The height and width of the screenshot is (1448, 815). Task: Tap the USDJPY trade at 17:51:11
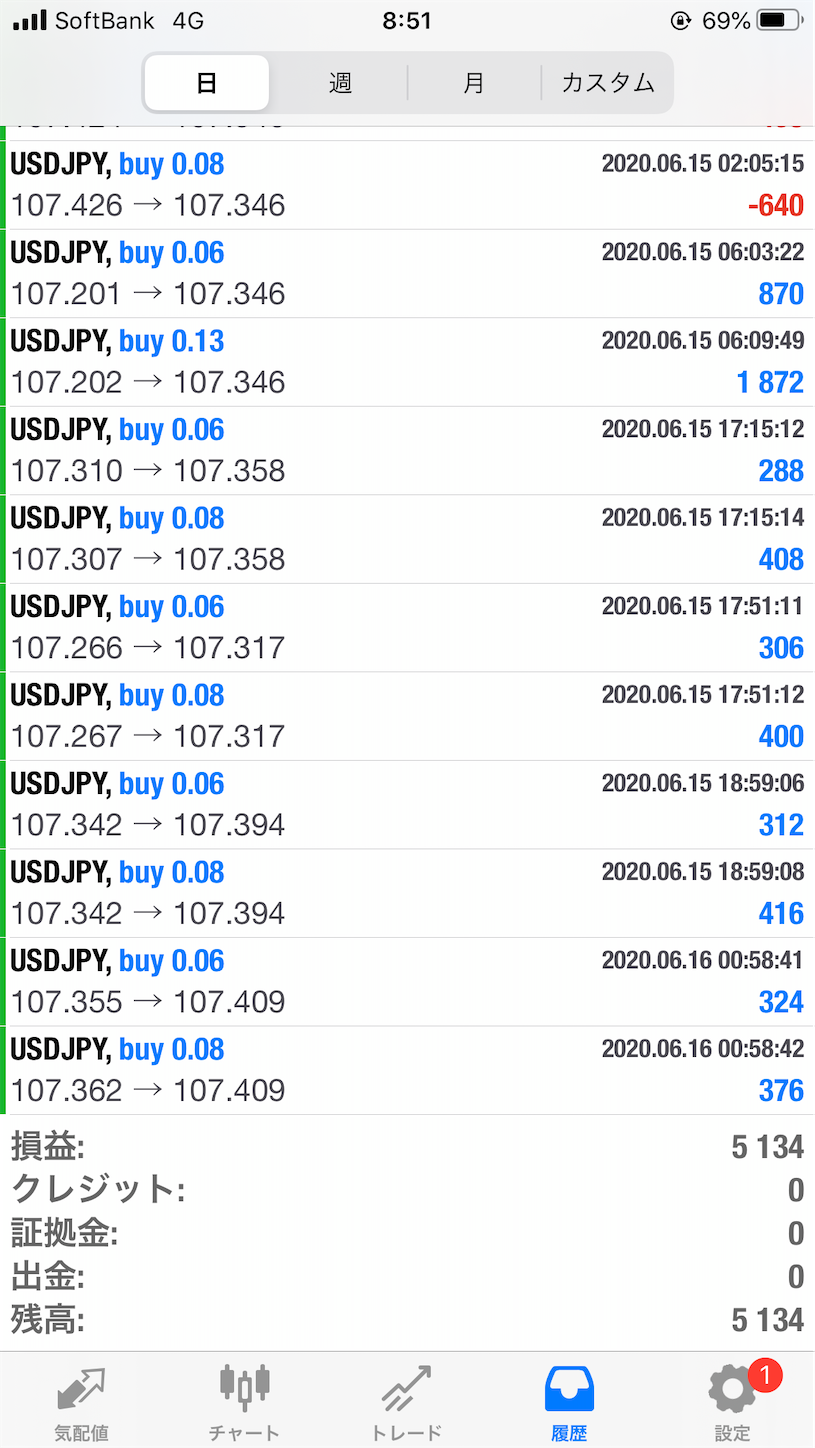[x=407, y=627]
